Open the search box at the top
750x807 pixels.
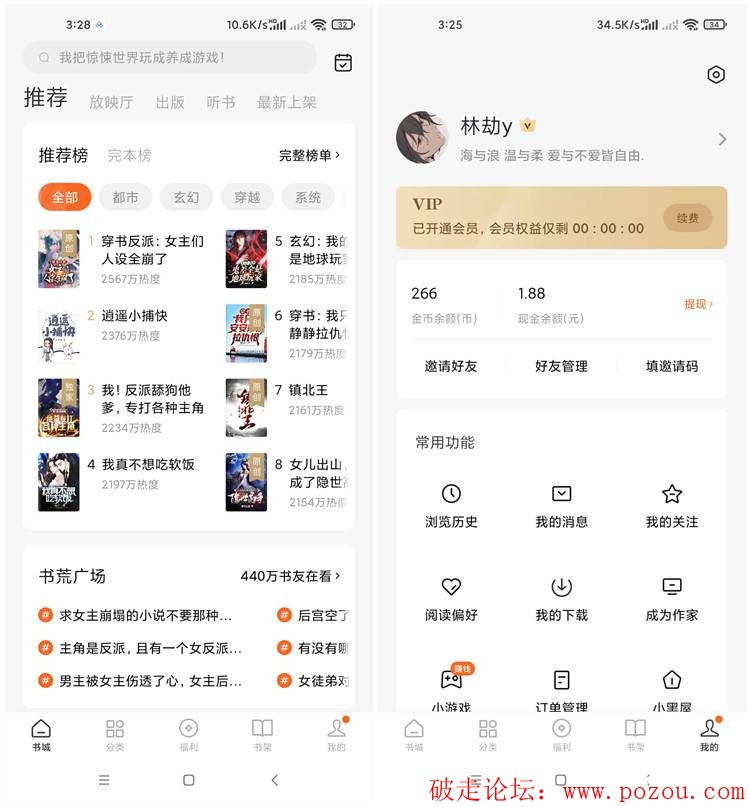(170, 58)
